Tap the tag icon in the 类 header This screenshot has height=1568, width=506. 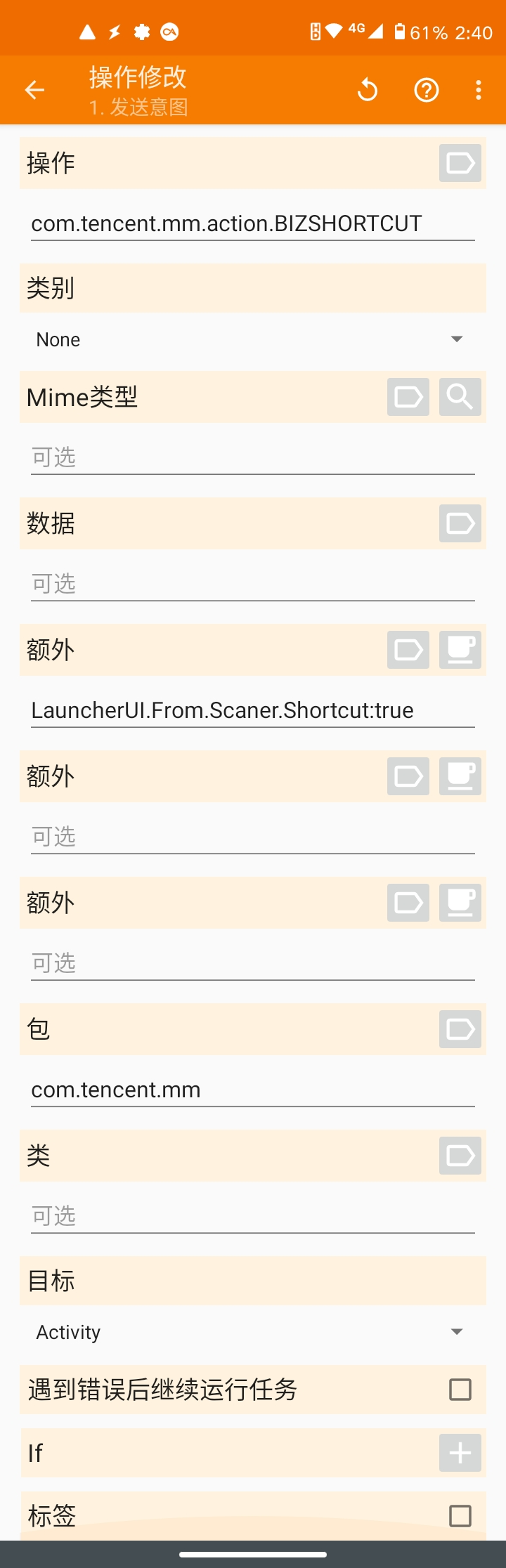click(460, 1156)
